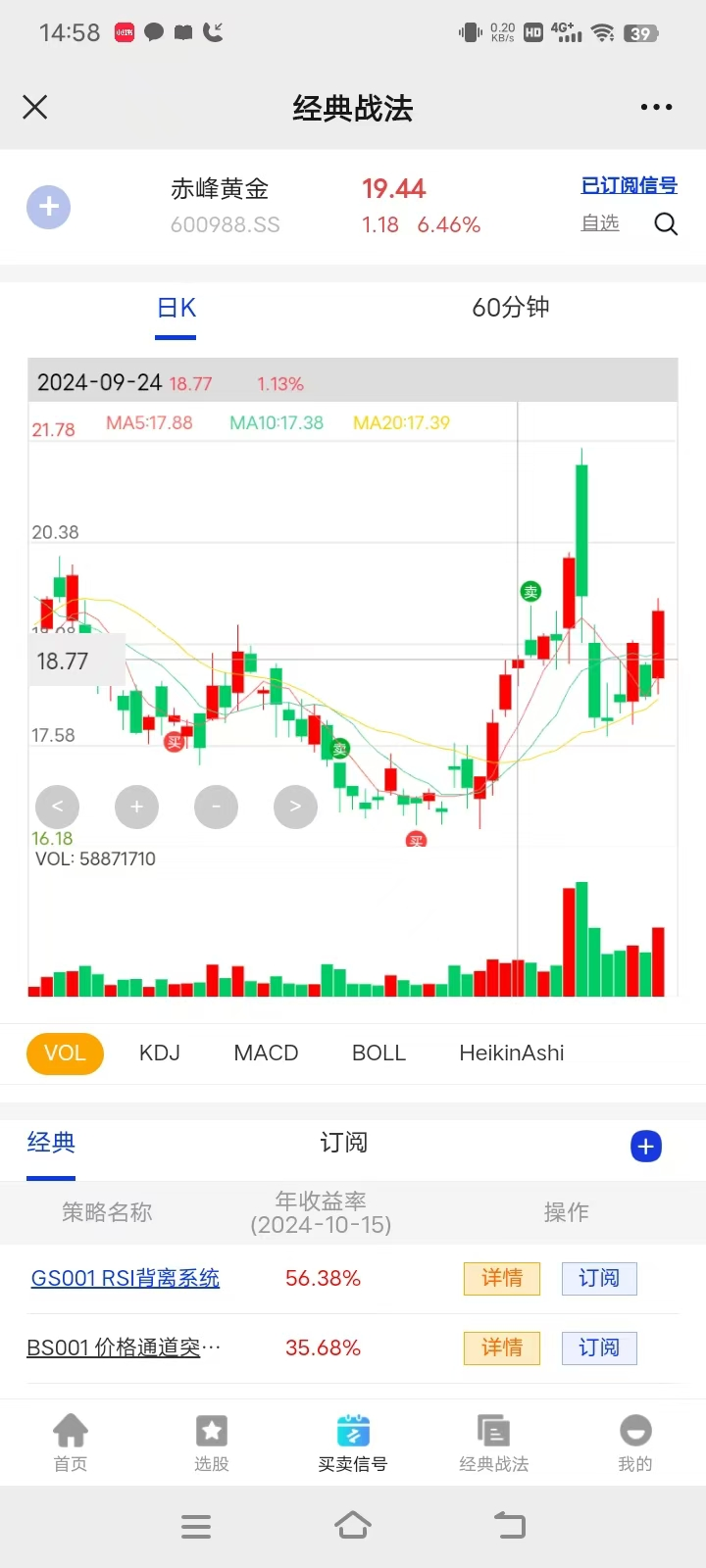Zoom in the chart with + button
The width and height of the screenshot is (706, 1568).
(x=136, y=807)
